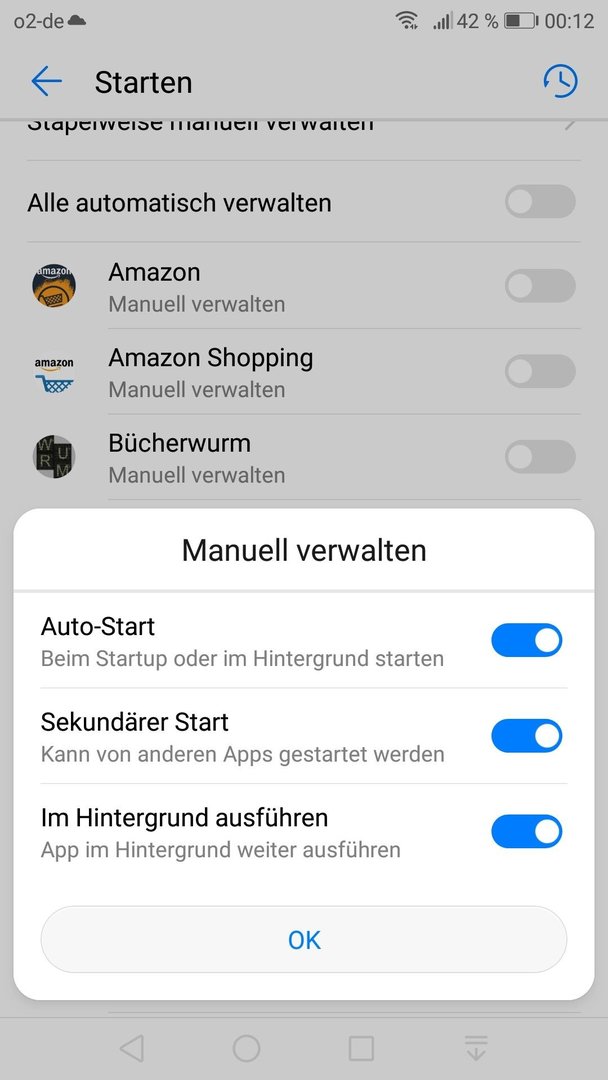Open the recent apps overview
The width and height of the screenshot is (608, 1080).
point(361,1048)
